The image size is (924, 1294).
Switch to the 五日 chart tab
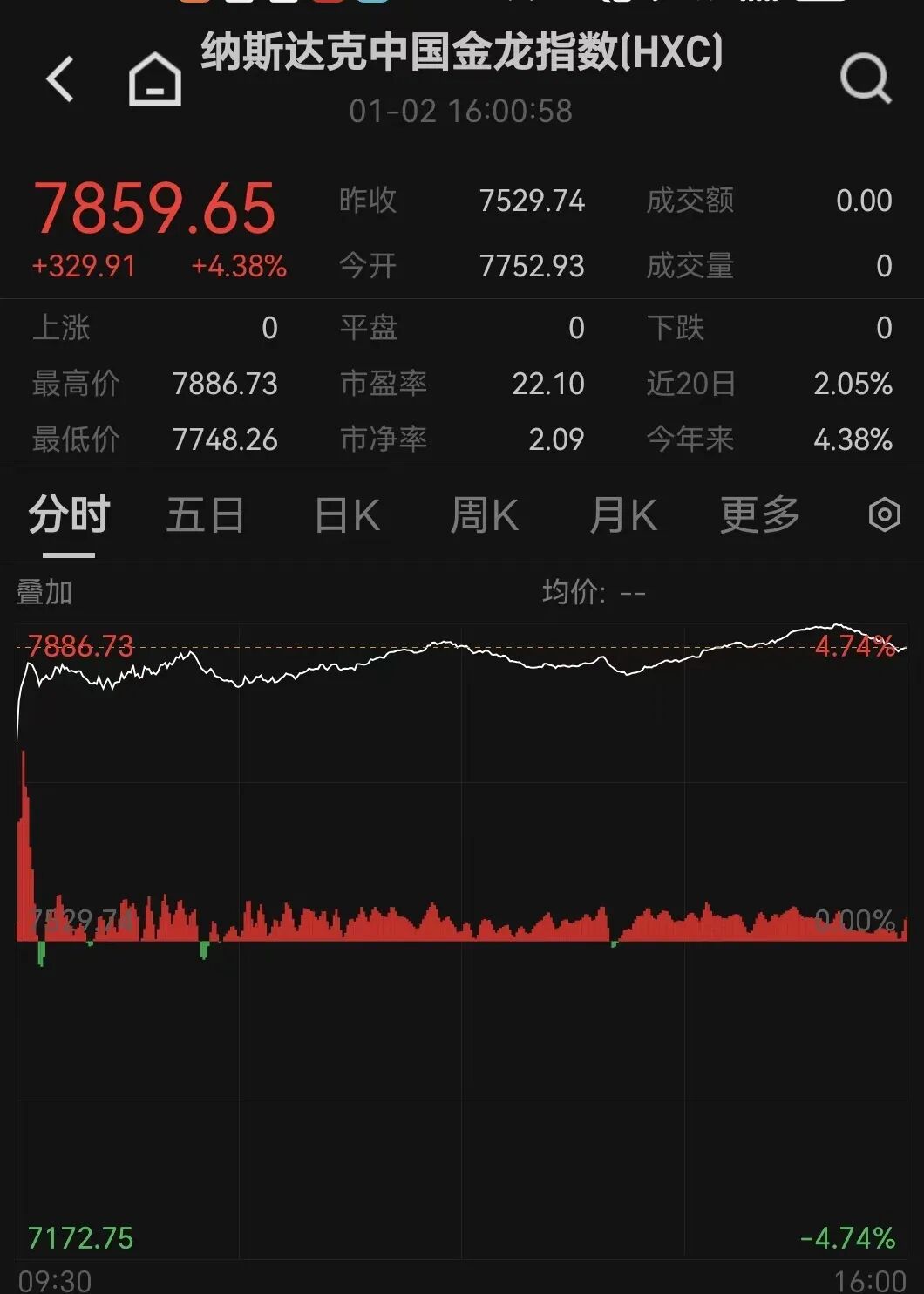coord(205,514)
